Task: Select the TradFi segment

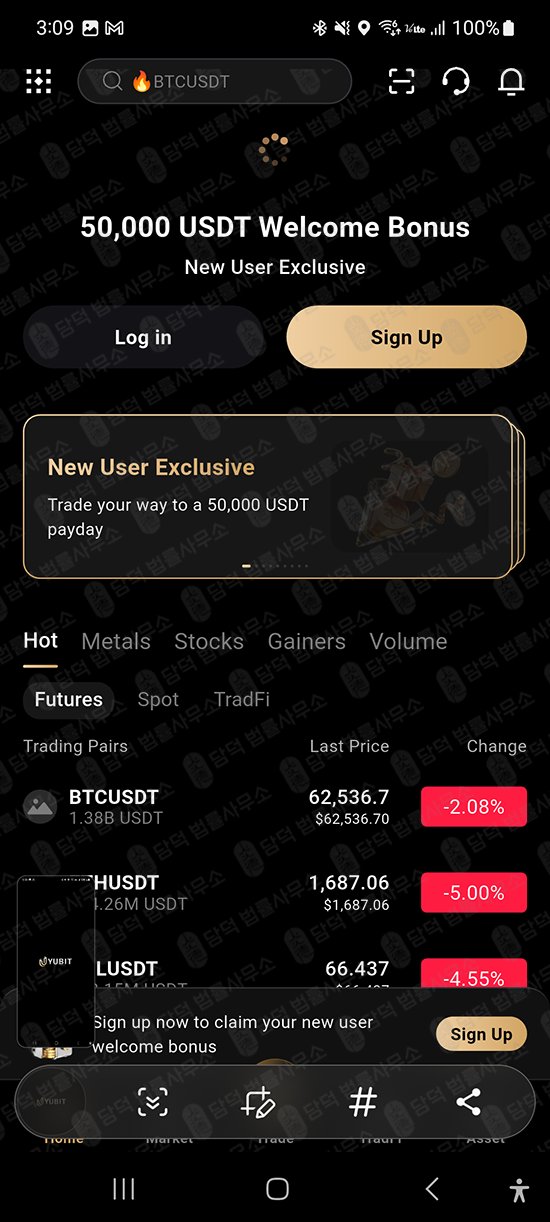Action: (242, 700)
